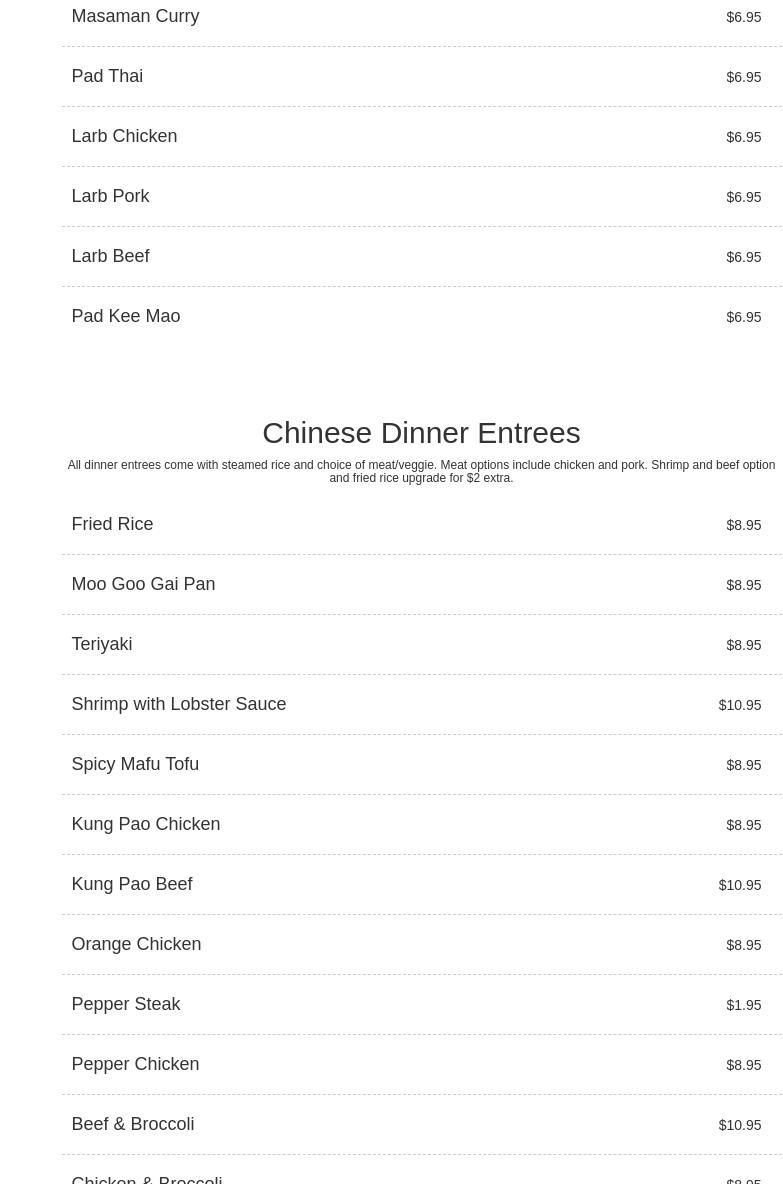Open Pad Kee Mao details
This screenshot has width=783, height=1184.
[125, 316]
